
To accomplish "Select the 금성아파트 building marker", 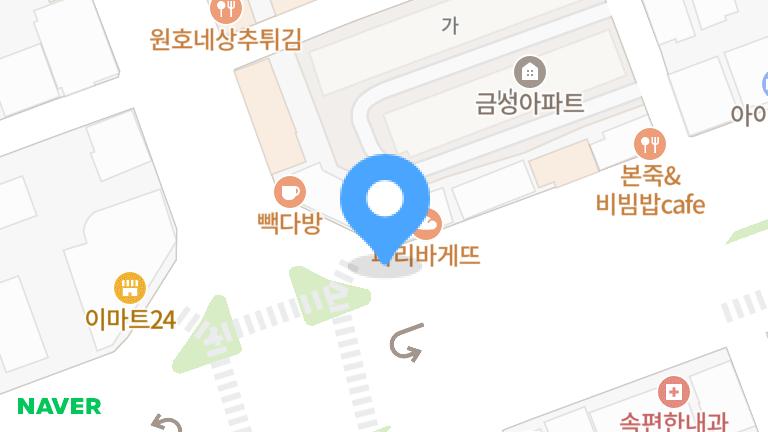I will pos(529,72).
